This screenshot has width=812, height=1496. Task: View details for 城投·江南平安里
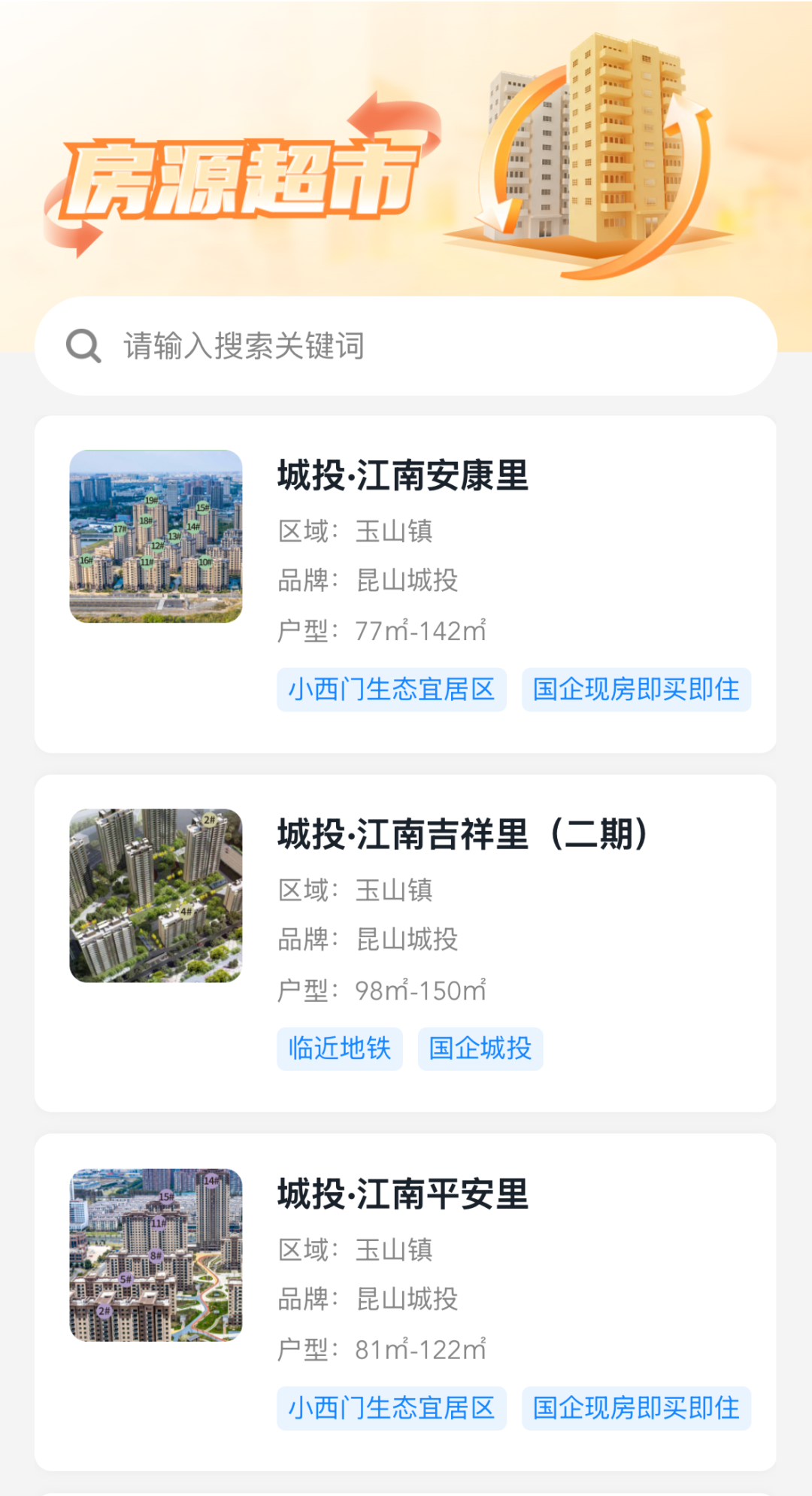pyautogui.click(x=403, y=1194)
